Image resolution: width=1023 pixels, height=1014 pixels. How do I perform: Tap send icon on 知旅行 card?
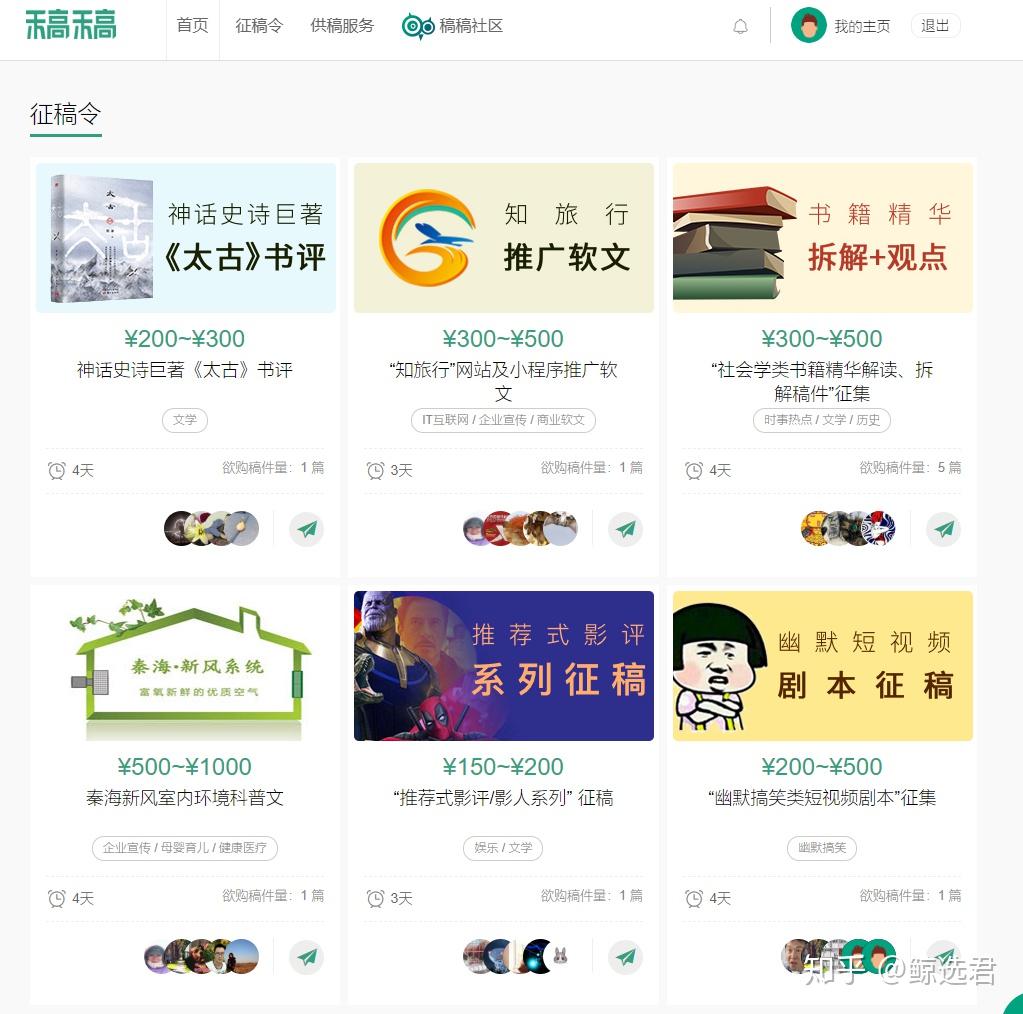pyautogui.click(x=626, y=529)
